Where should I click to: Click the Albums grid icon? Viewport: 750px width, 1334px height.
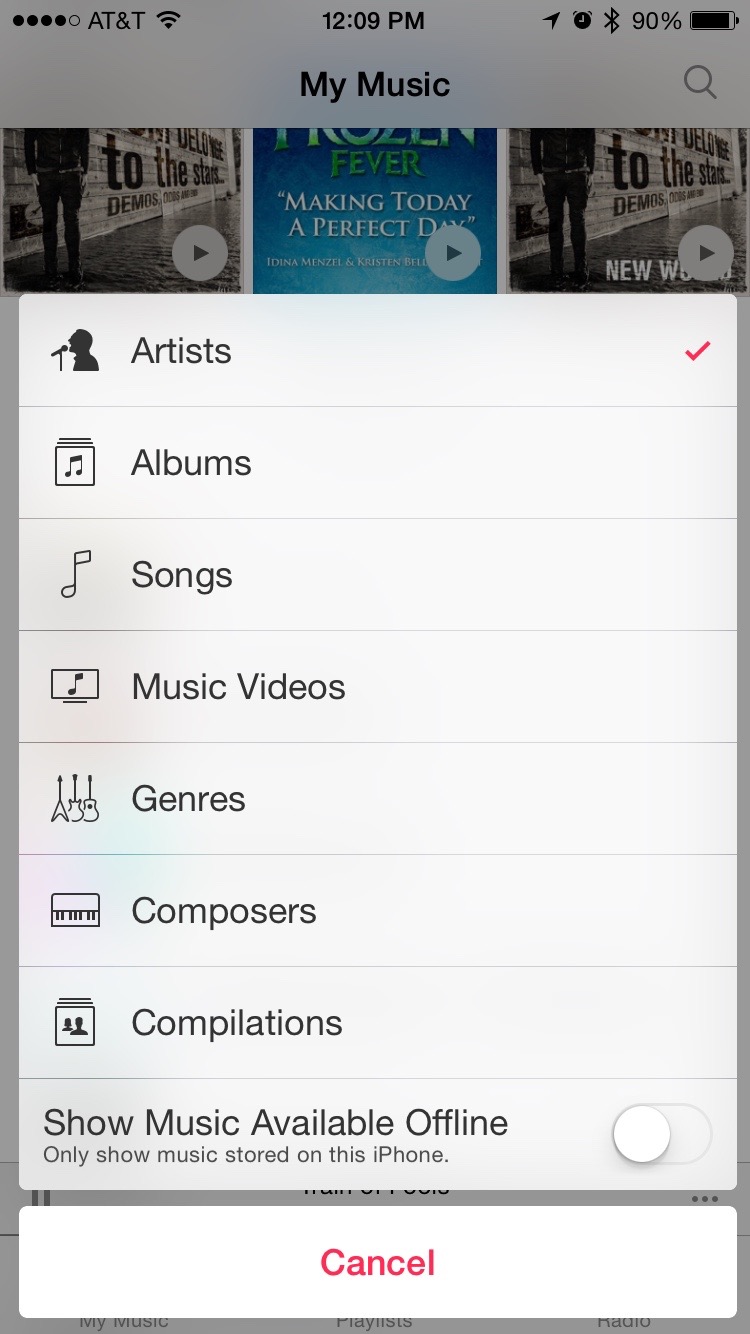coord(75,462)
